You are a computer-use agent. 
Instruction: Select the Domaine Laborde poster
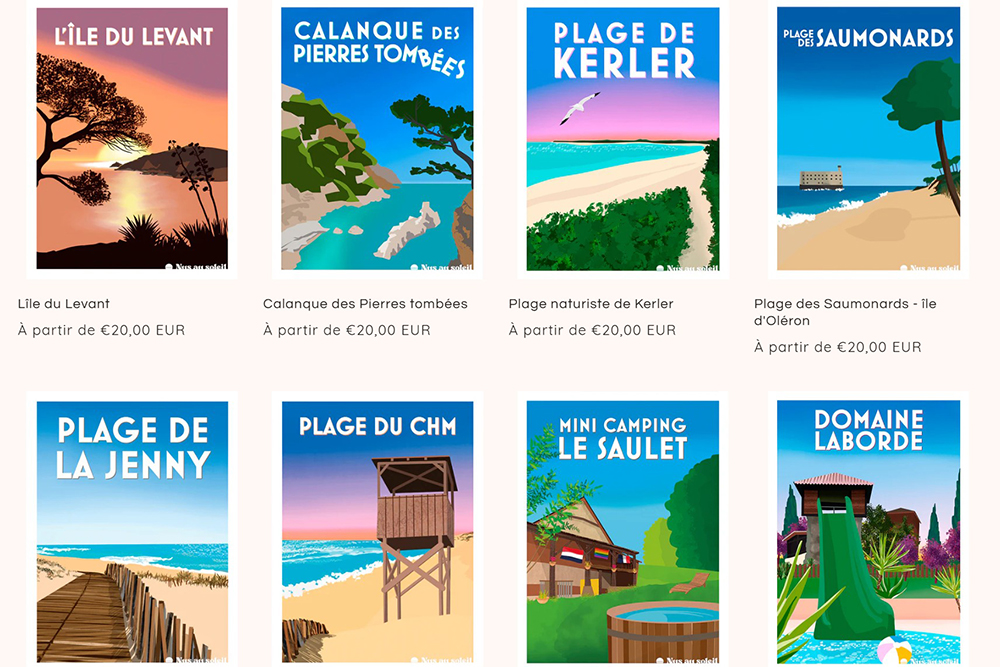(x=868, y=530)
